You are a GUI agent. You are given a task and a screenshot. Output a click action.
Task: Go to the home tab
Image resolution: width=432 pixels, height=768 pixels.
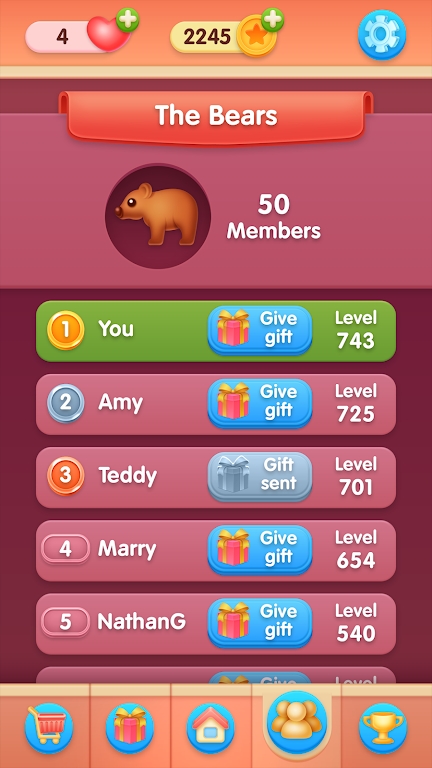211,728
